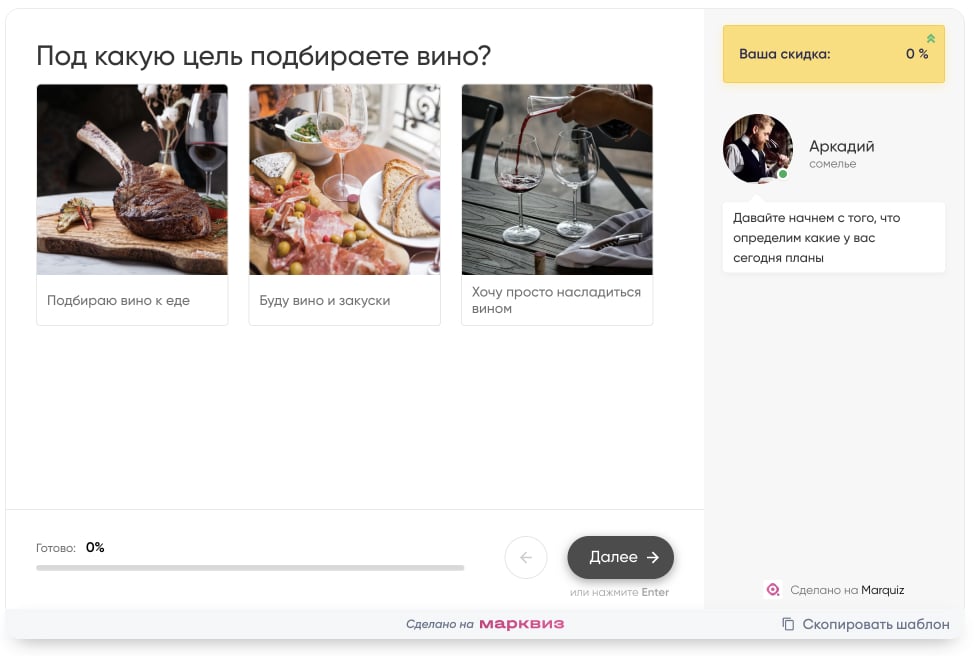Image resolution: width=974 pixels, height=656 pixels.
Task: Open the Марквиз link in the footer
Action: (x=521, y=624)
